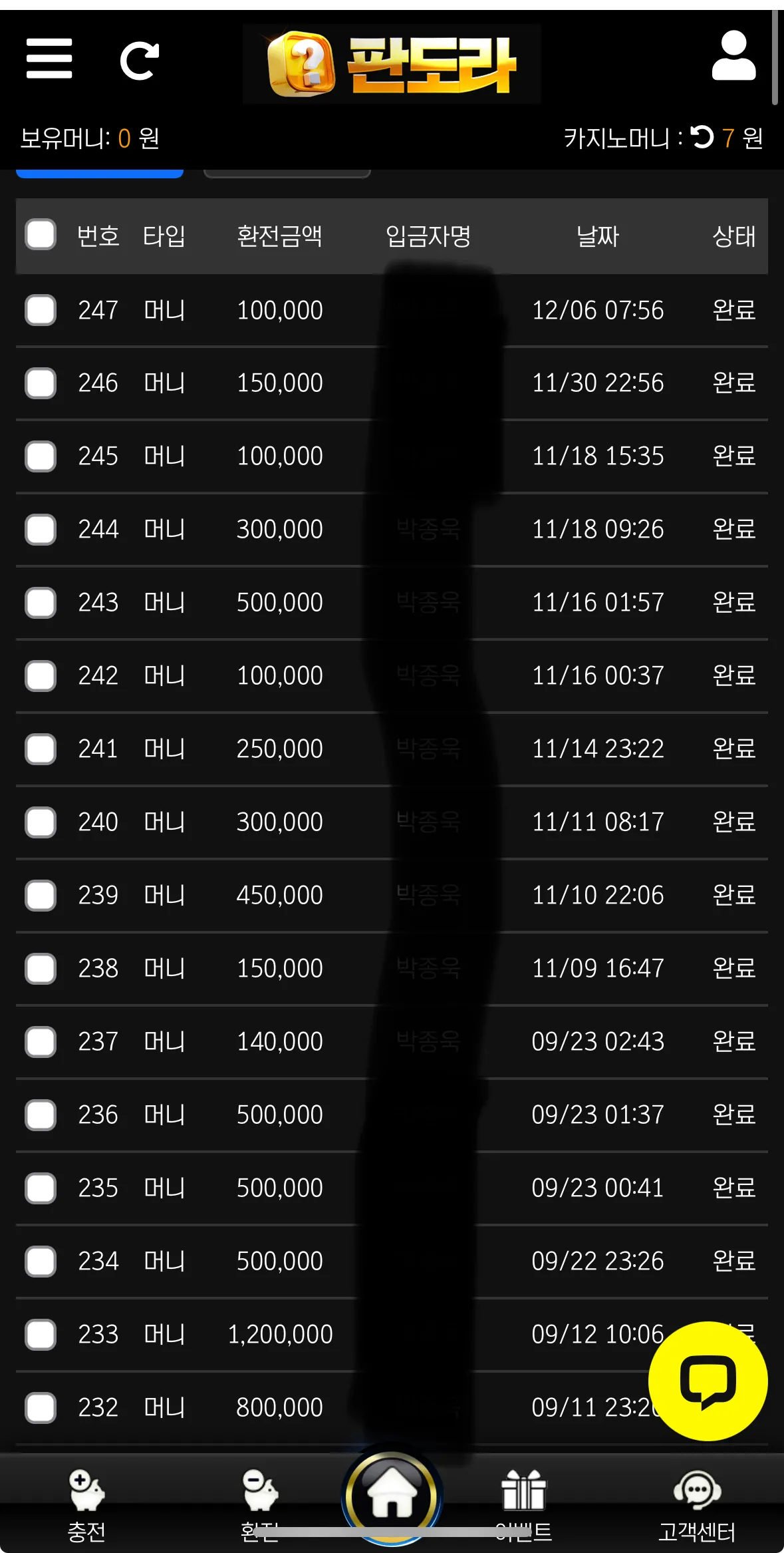
Task: Open the hamburger menu
Action: 49,59
